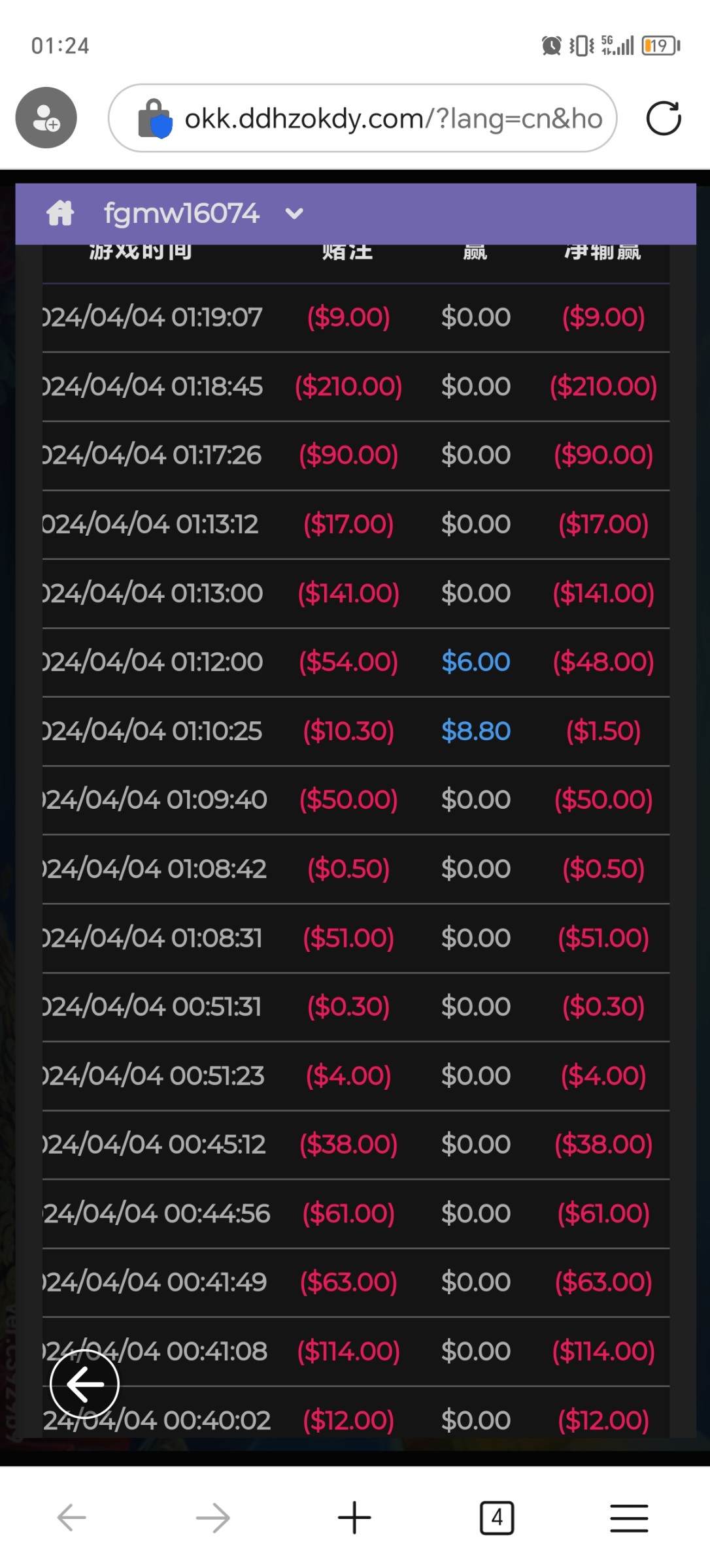
Task: Expand the fgmw16074 account dropdown
Action: pyautogui.click(x=294, y=213)
